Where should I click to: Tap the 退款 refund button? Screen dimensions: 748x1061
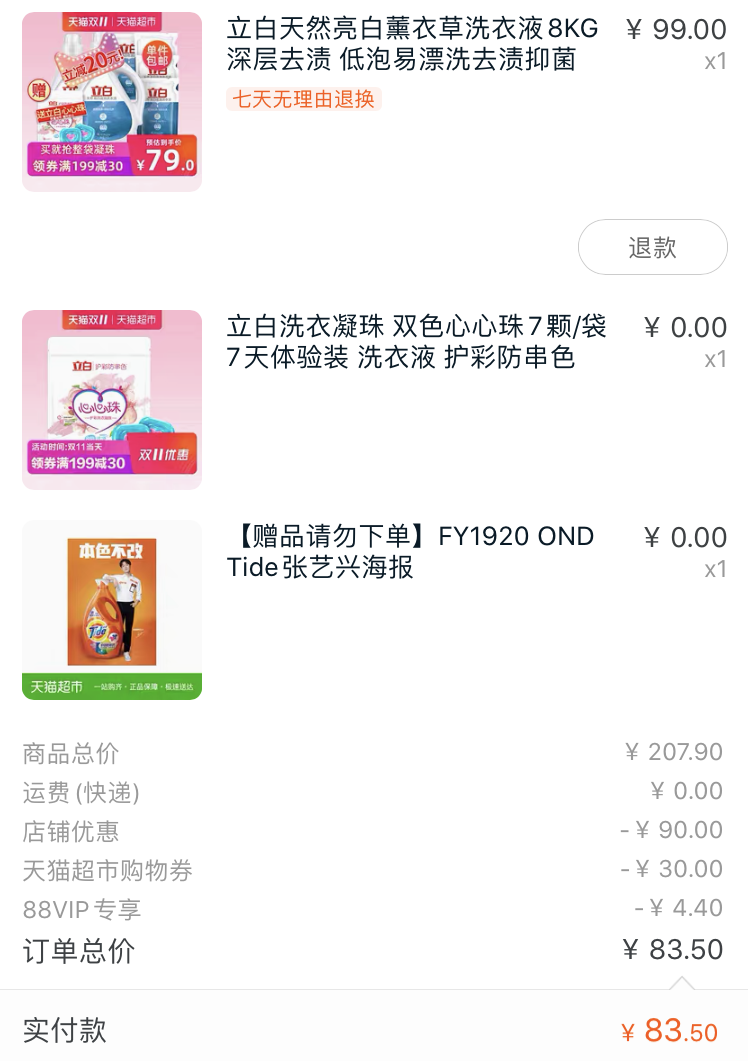(652, 247)
